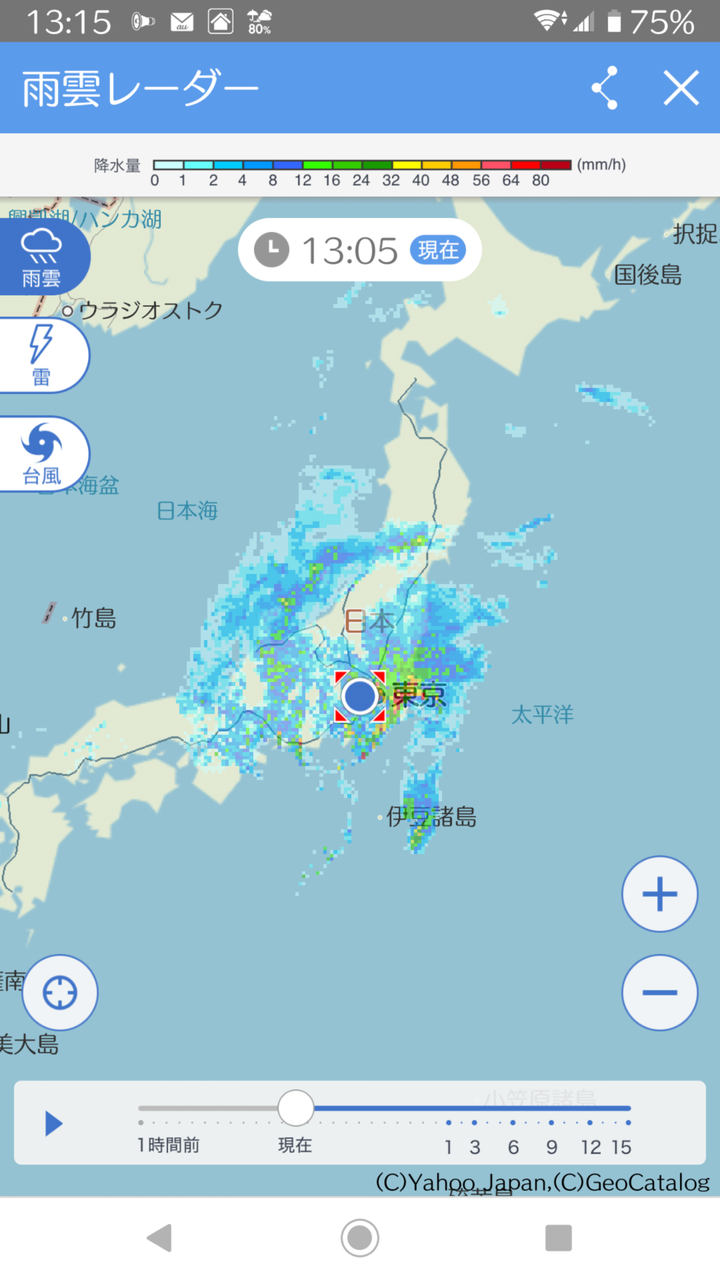
Task: Play the radar animation
Action: coord(53,1123)
